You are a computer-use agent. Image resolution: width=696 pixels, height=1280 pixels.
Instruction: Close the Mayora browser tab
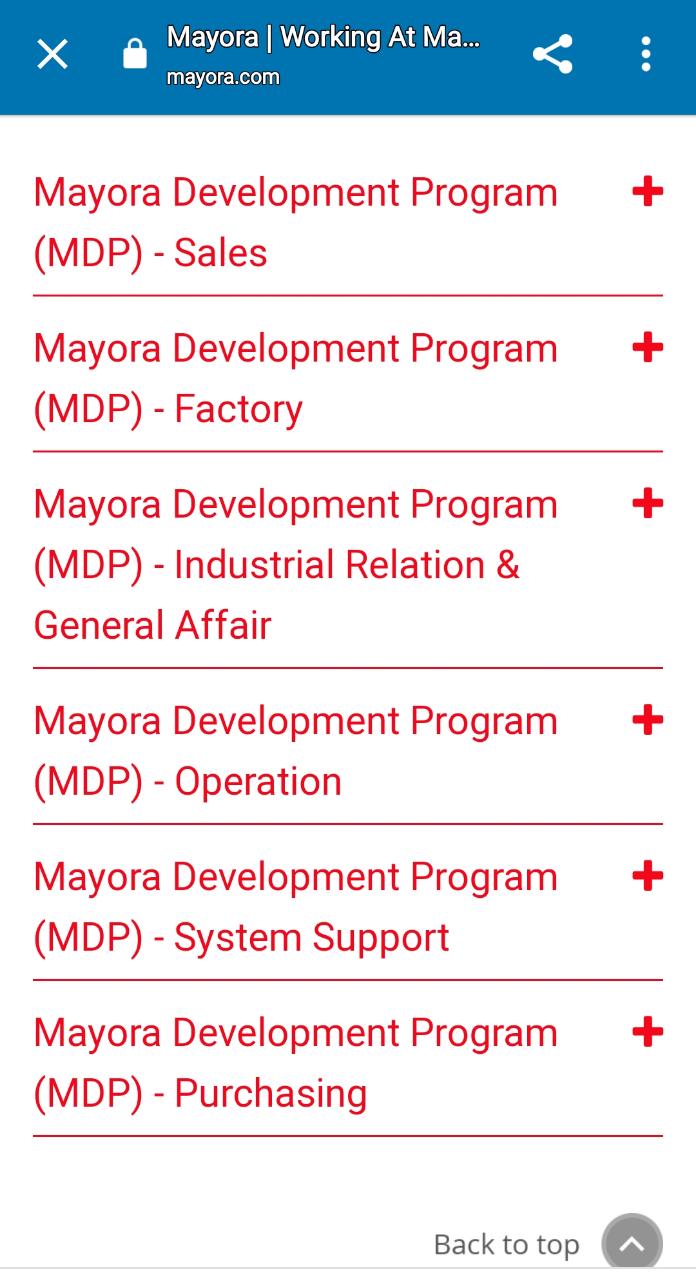(x=52, y=54)
